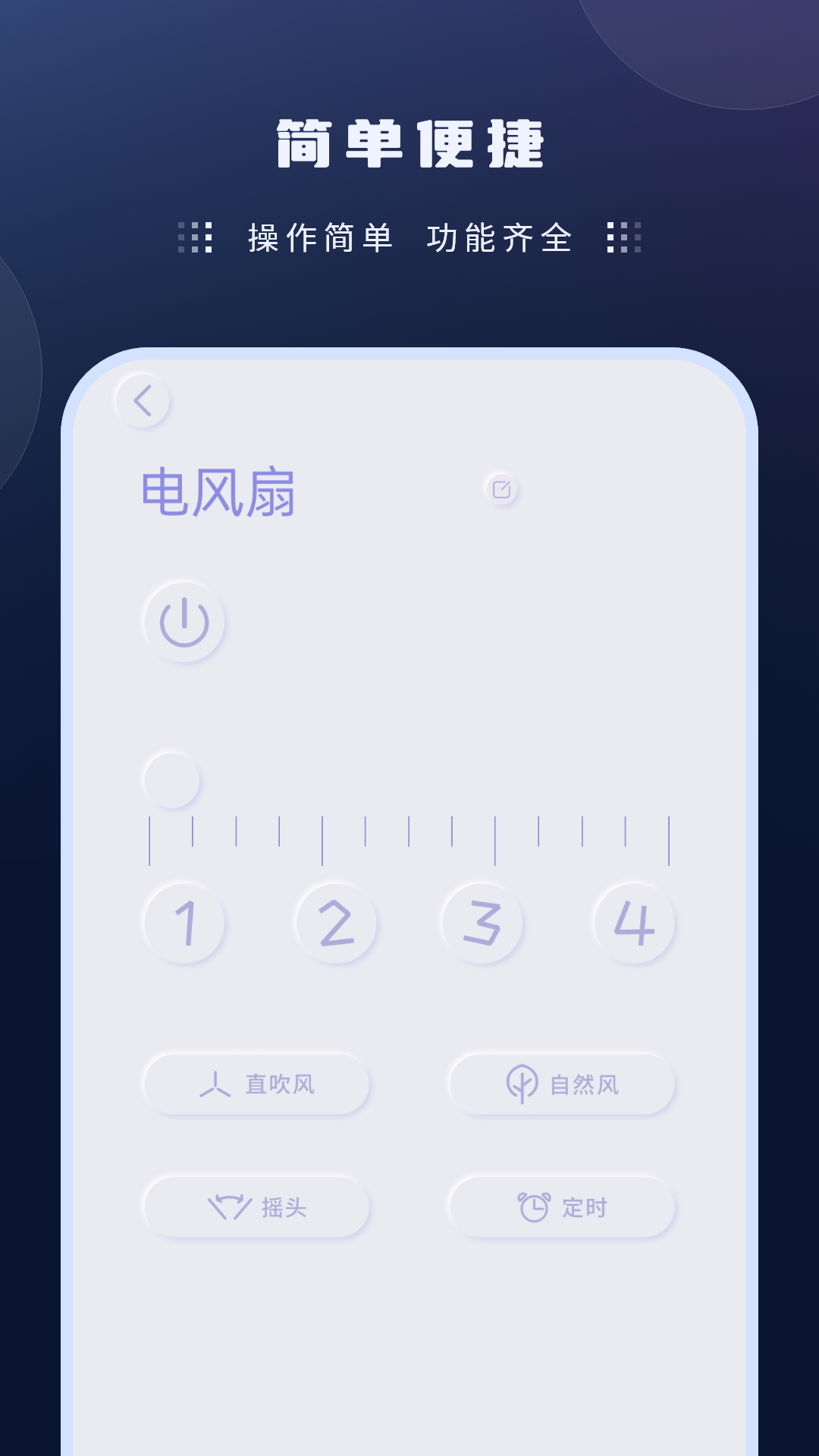Tap the power icon on the remote

[x=184, y=620]
